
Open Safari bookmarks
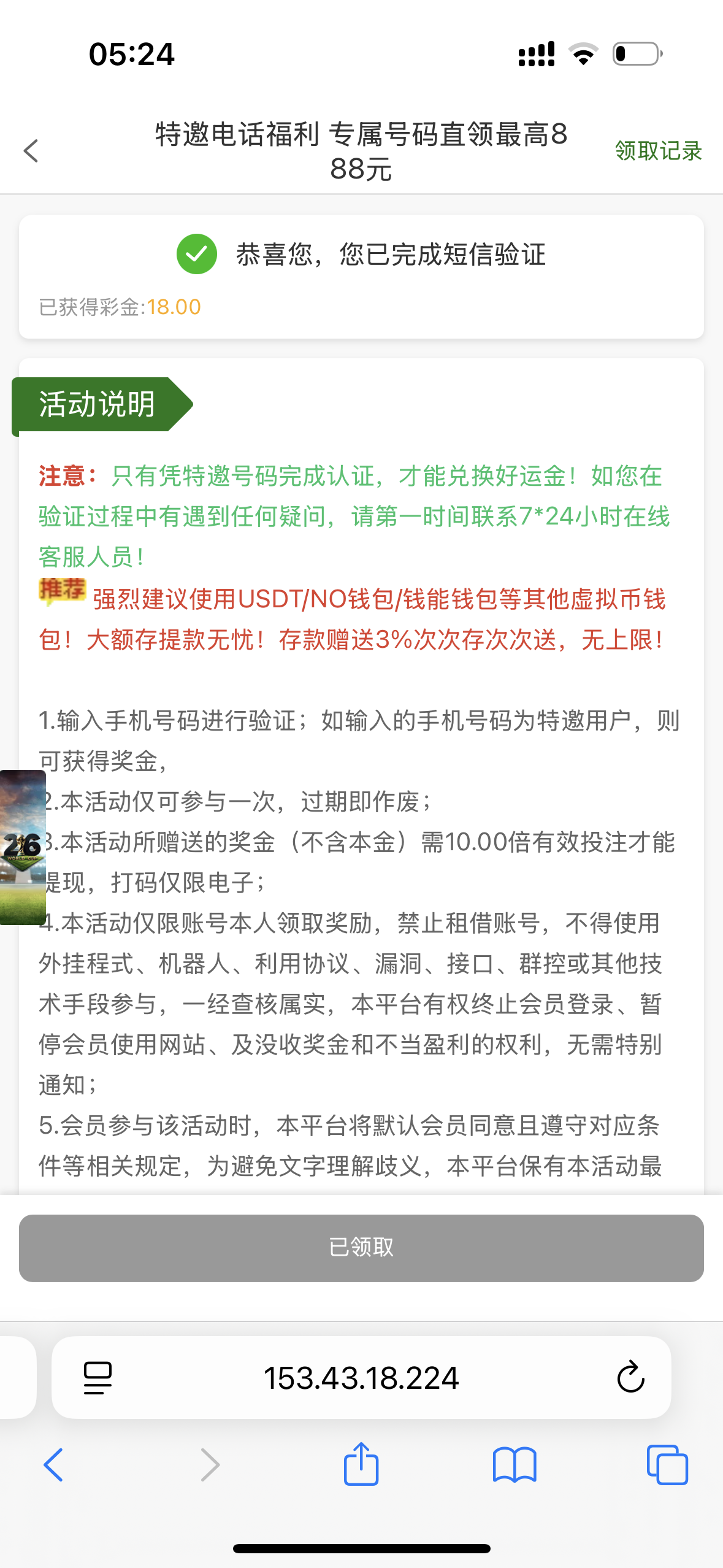(x=514, y=1465)
